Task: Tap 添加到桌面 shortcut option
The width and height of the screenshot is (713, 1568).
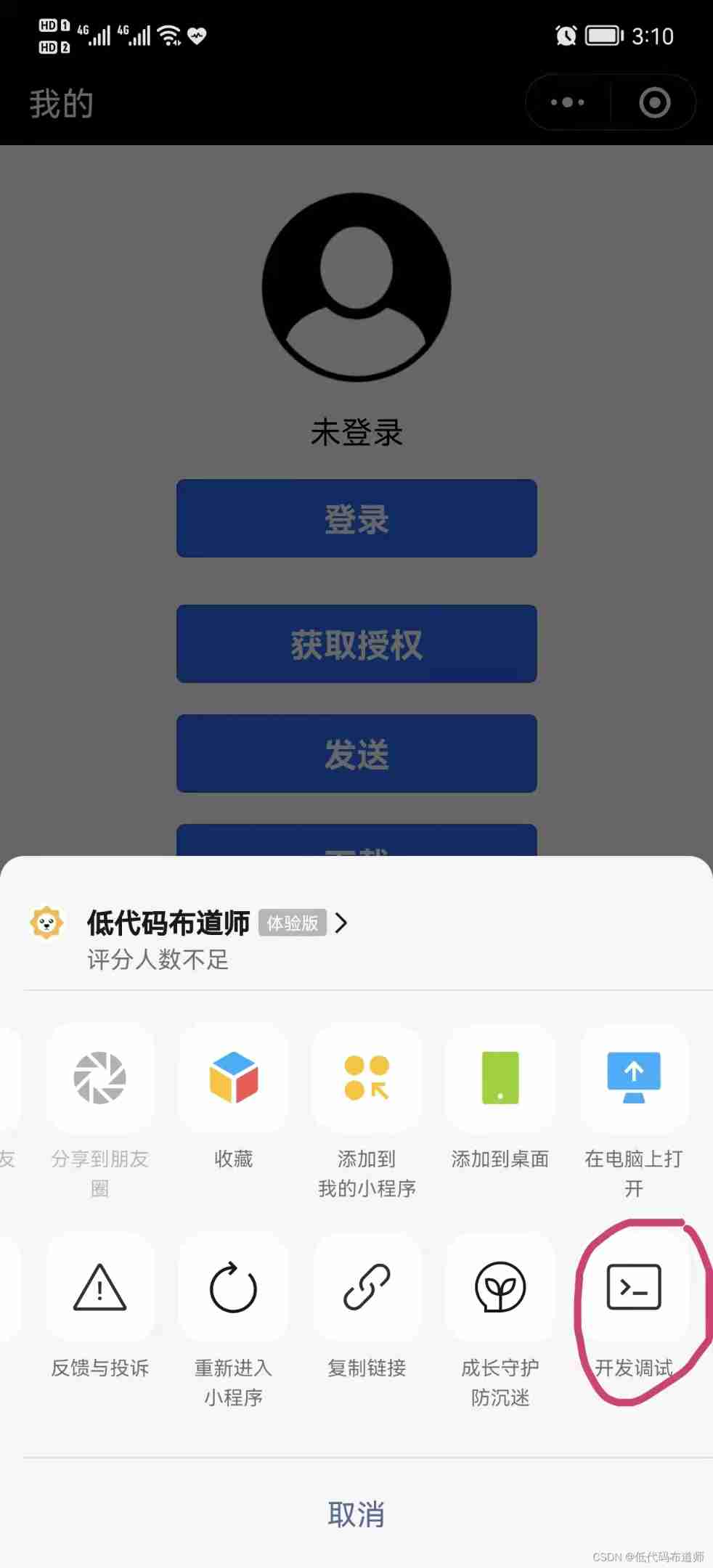Action: pyautogui.click(x=500, y=1078)
